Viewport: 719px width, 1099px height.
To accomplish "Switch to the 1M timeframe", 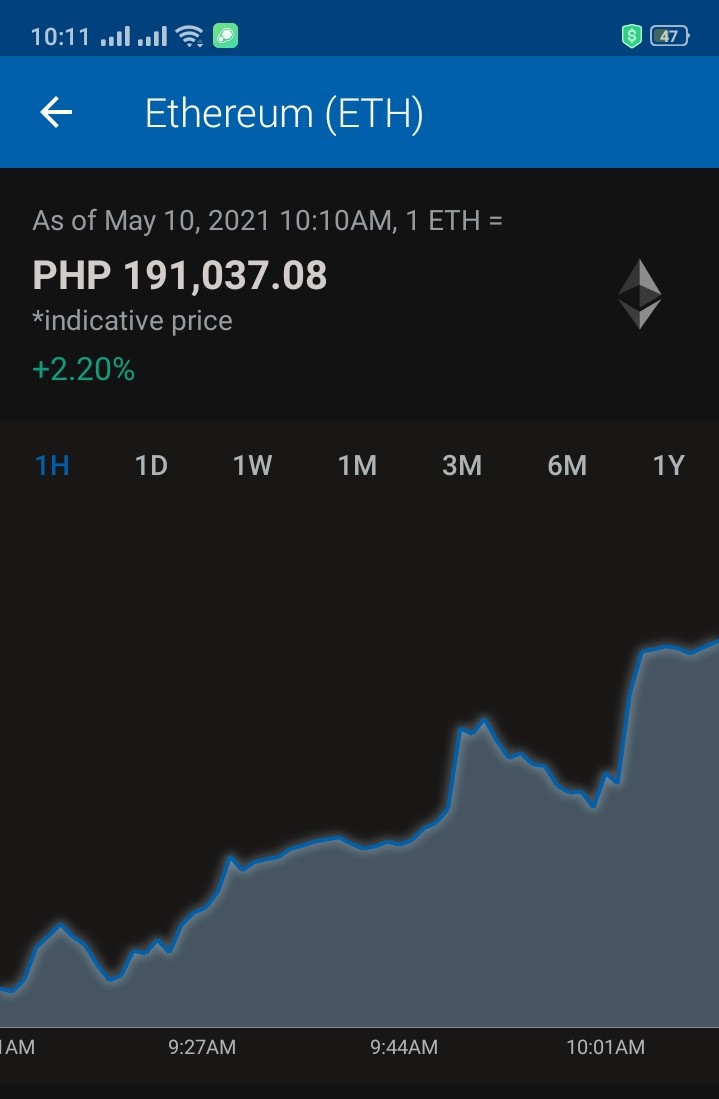I will pyautogui.click(x=357, y=466).
